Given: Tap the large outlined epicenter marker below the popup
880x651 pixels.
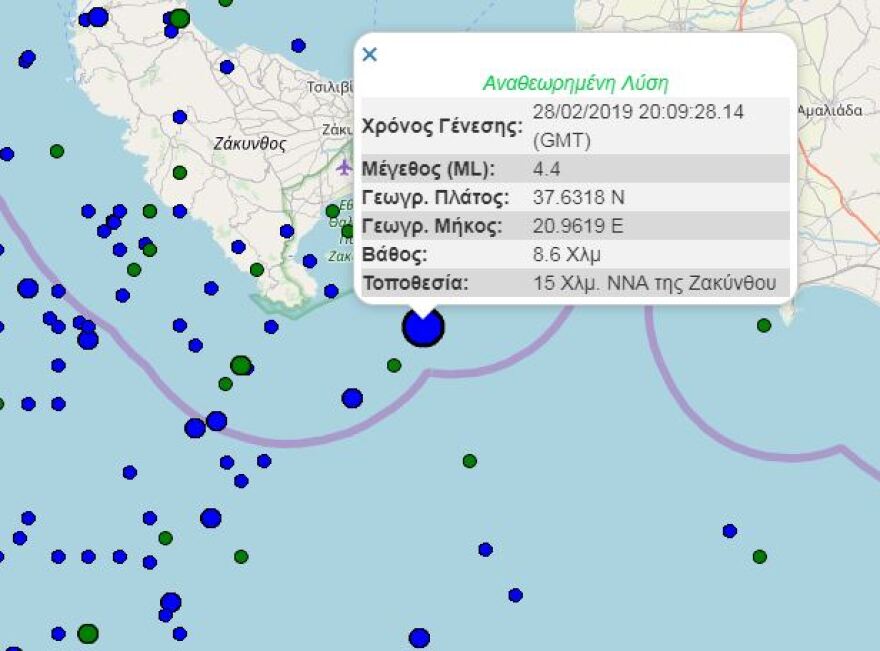Looking at the screenshot, I should coord(423,327).
